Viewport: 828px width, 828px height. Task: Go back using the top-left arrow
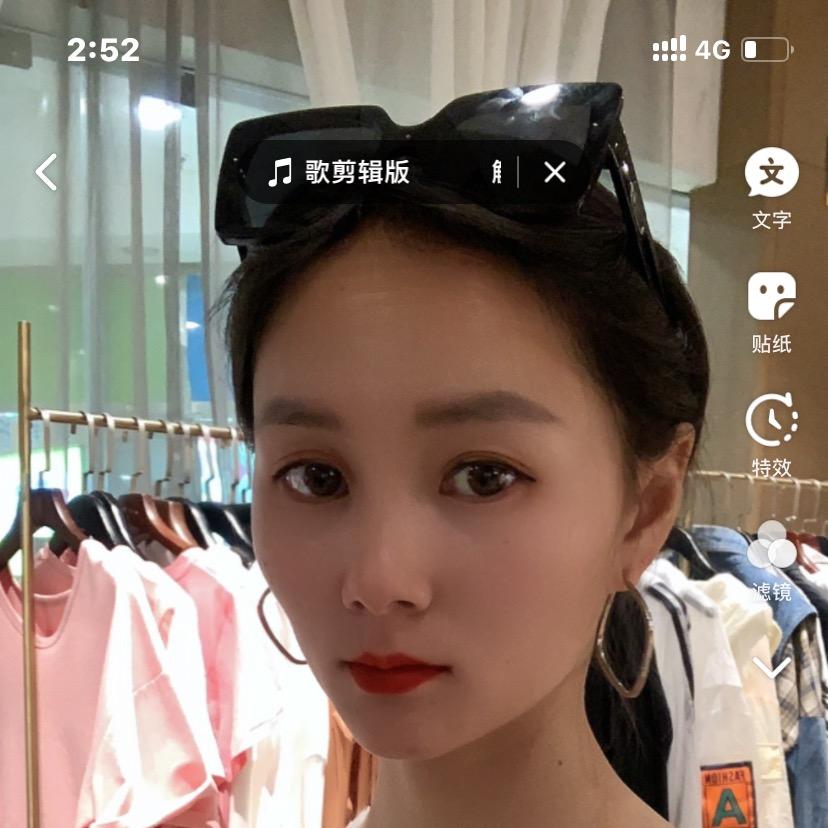[46, 172]
